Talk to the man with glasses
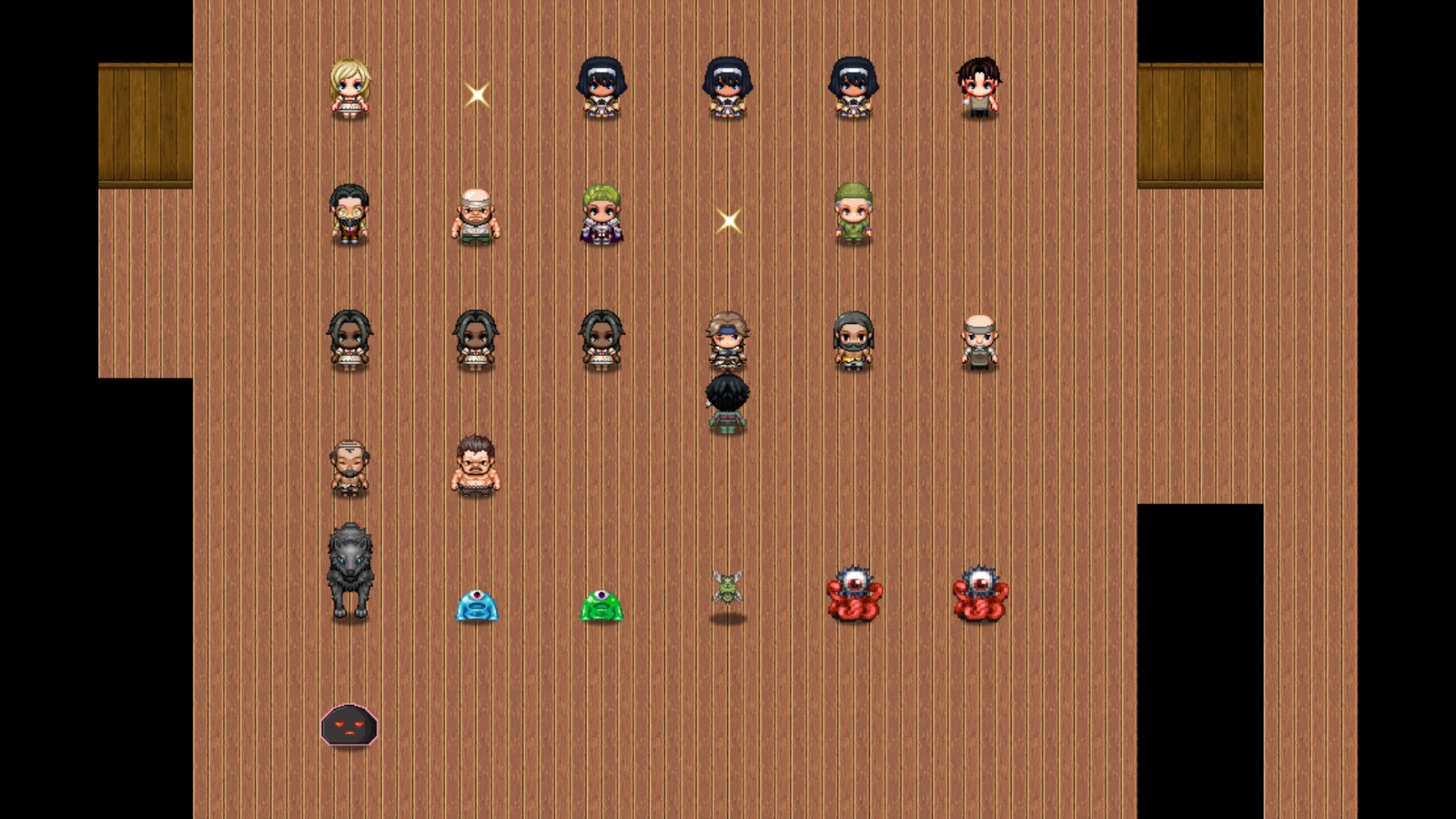Viewport: 1456px width, 819px height. coord(349,215)
